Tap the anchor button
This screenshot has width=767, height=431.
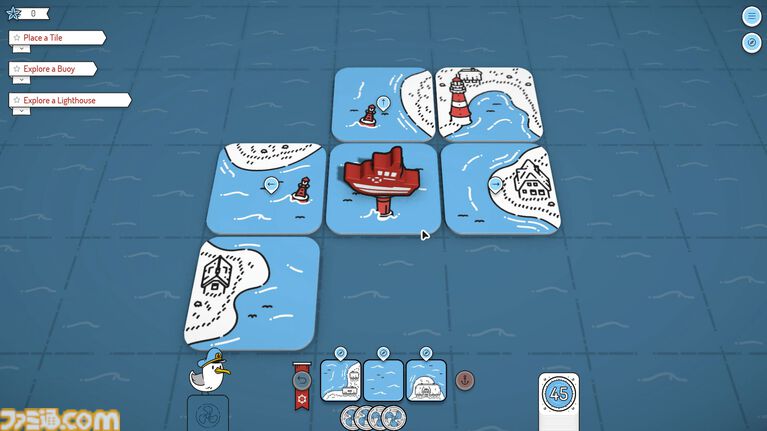(x=465, y=380)
